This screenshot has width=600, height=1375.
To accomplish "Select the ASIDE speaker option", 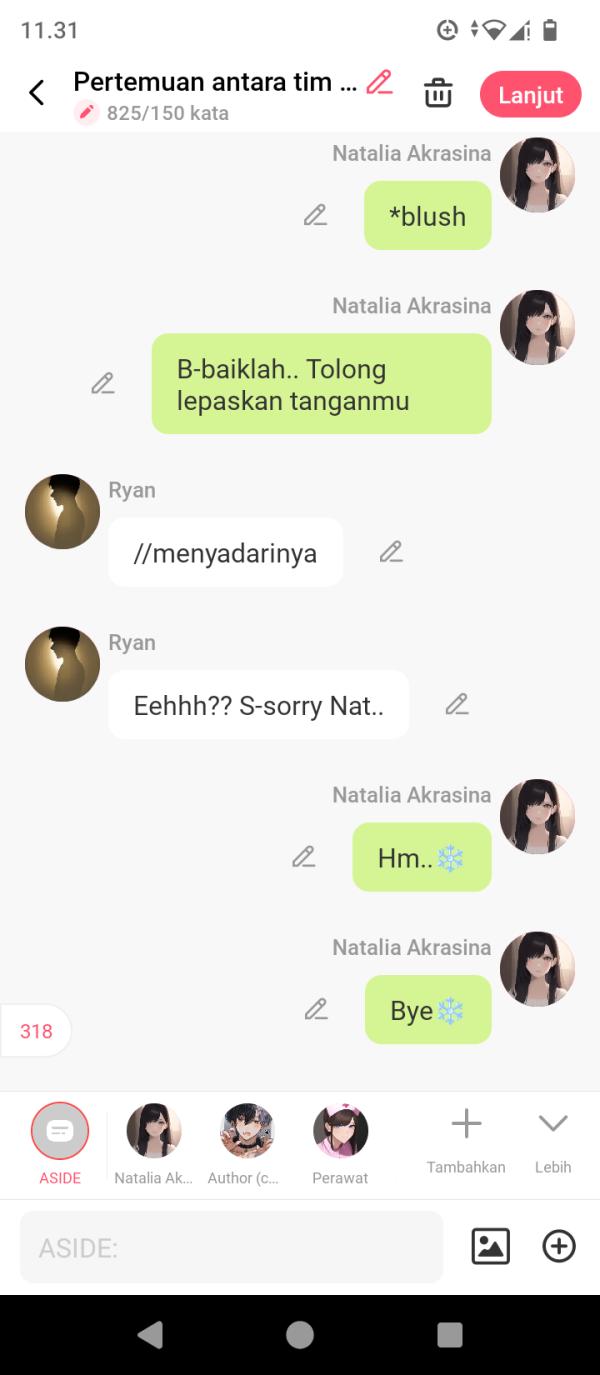I will [x=60, y=1132].
